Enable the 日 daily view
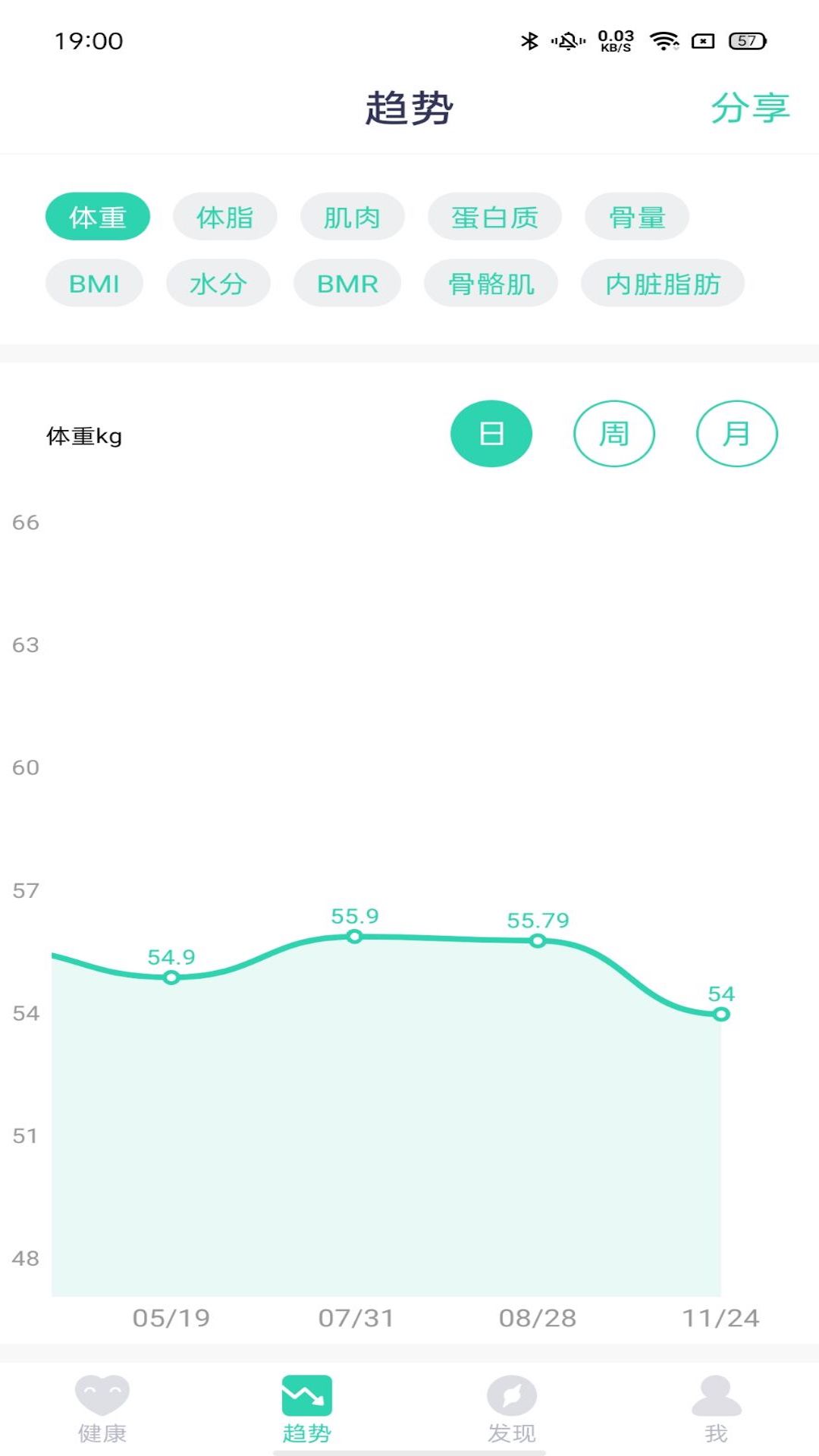819x1456 pixels. point(492,433)
